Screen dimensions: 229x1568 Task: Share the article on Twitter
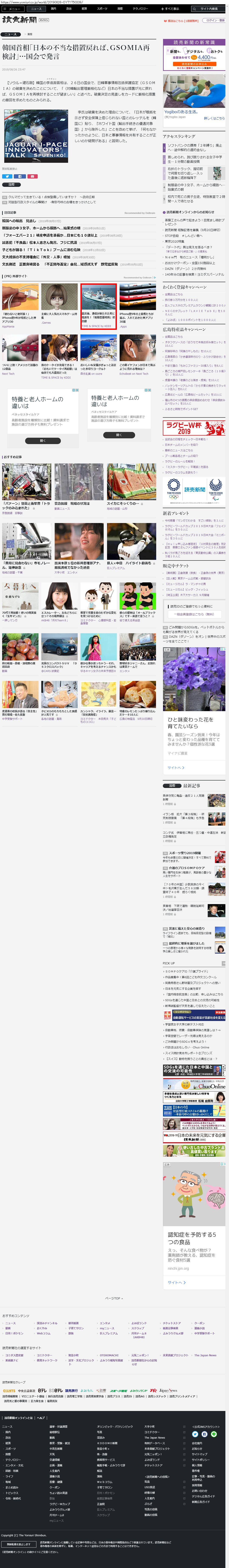7,176
